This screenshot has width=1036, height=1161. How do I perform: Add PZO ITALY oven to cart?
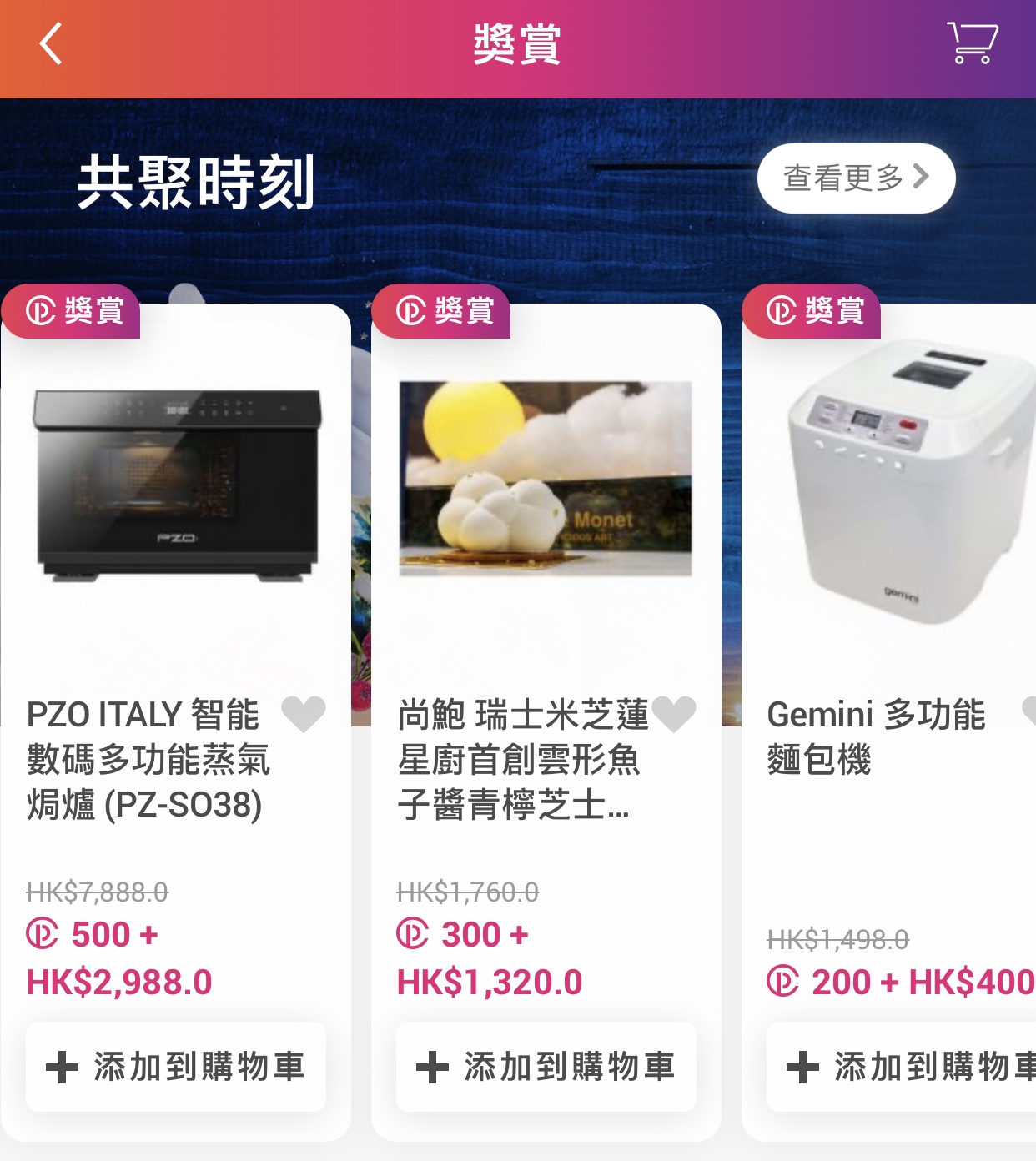tap(176, 1067)
